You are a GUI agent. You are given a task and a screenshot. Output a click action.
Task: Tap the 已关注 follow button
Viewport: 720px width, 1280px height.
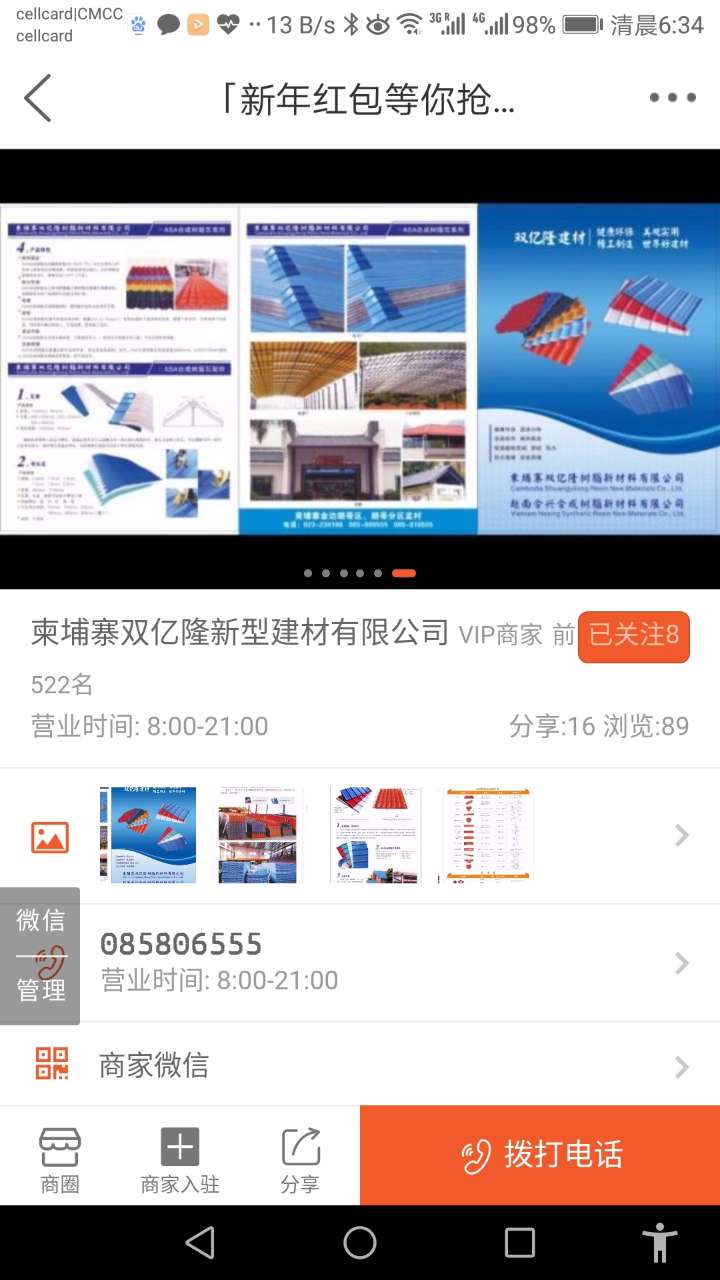click(634, 636)
